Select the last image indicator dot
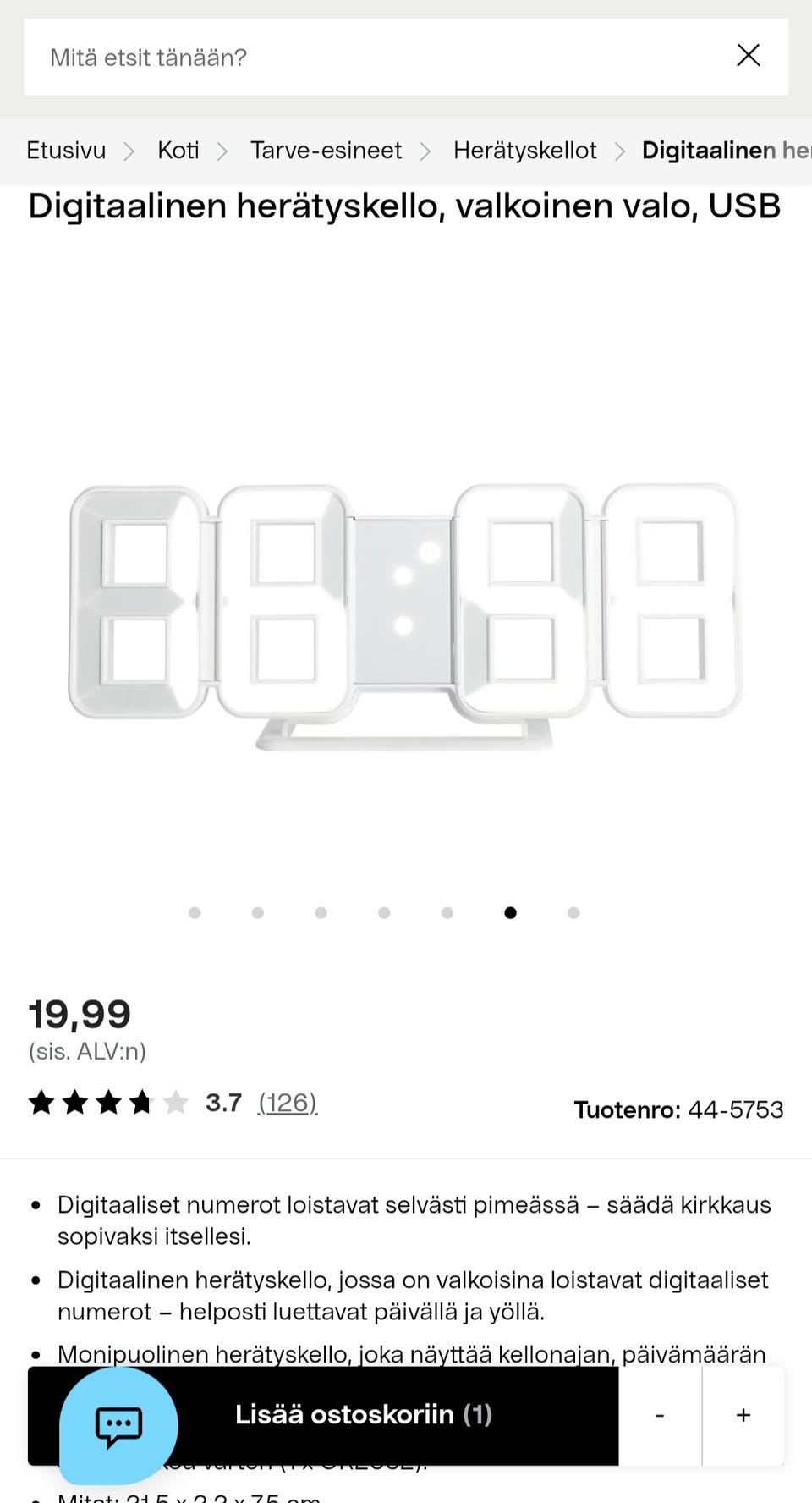 573,912
